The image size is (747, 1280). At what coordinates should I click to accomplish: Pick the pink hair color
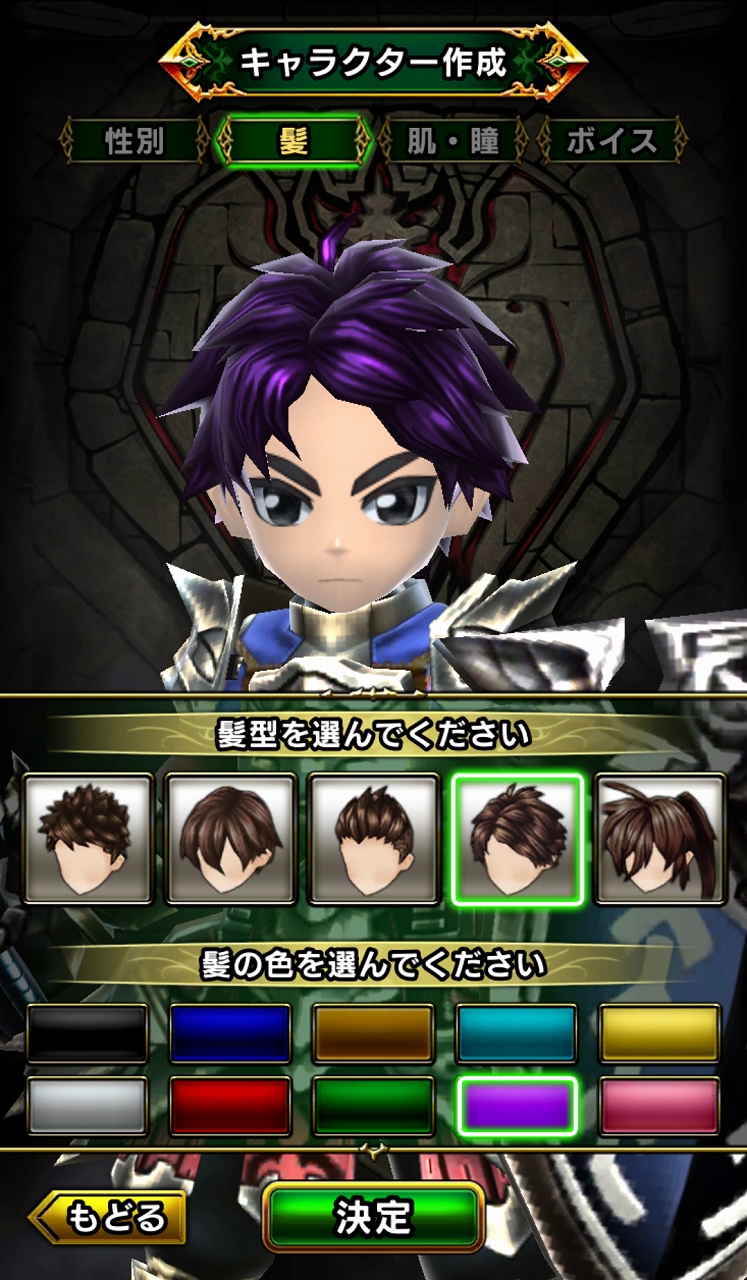pos(660,1105)
